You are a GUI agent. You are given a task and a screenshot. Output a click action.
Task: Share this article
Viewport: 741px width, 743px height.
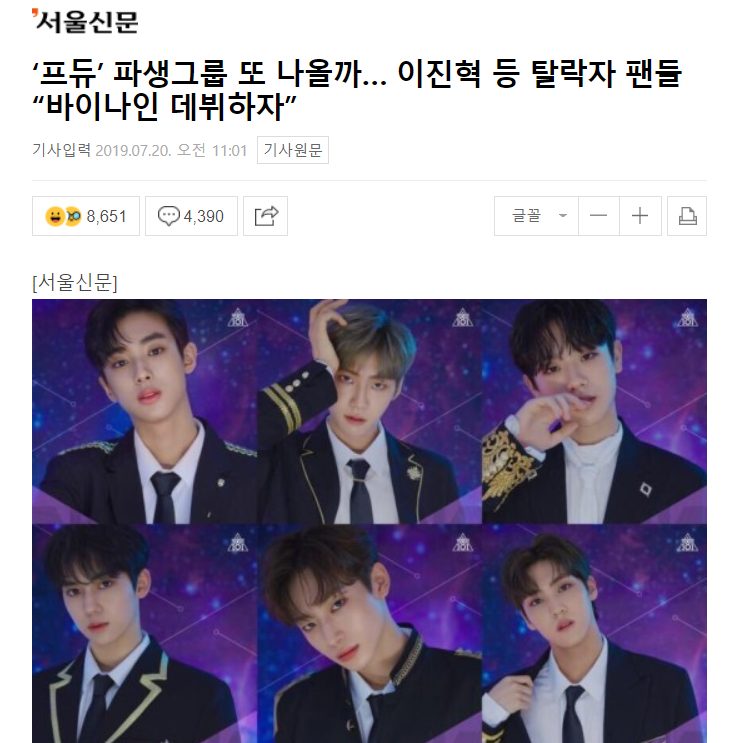(x=266, y=216)
